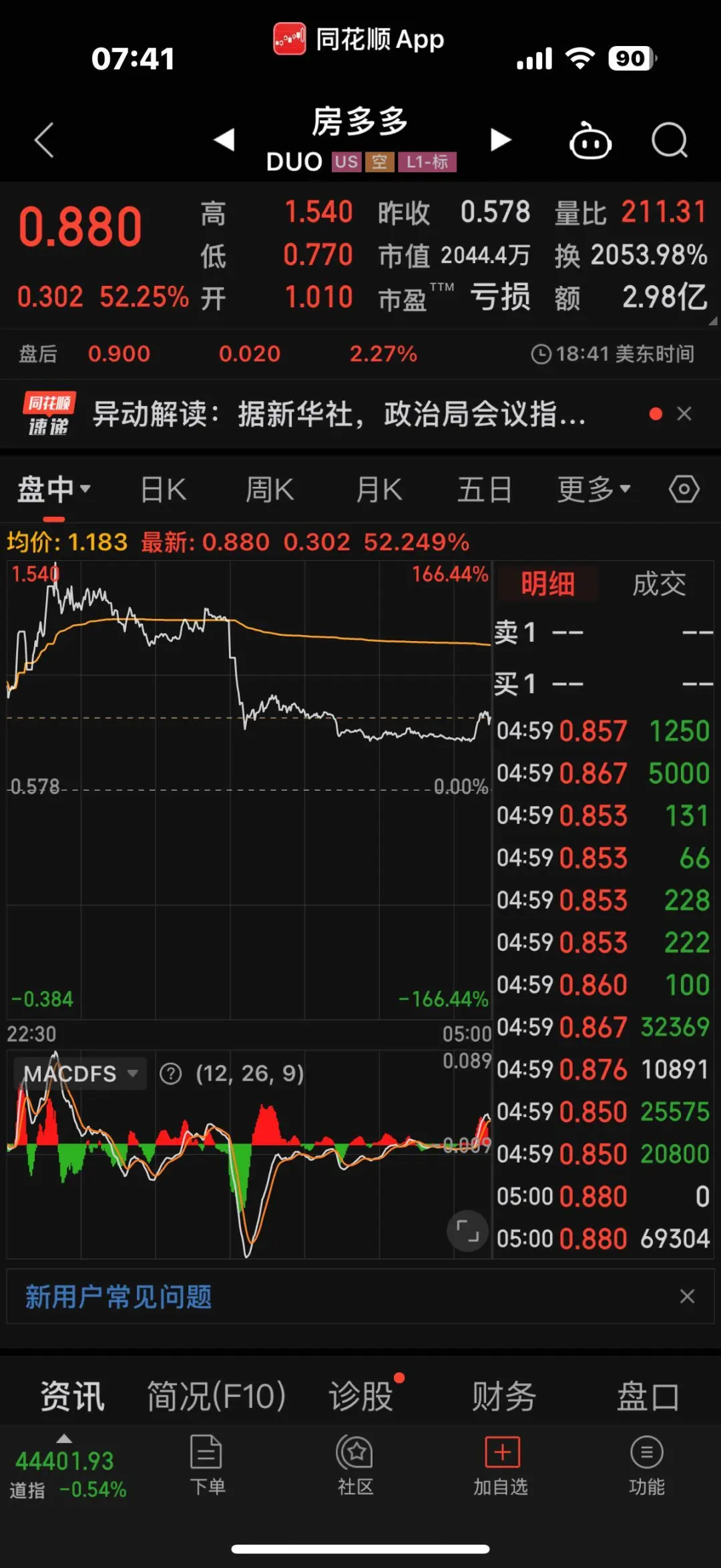Switch to the 周K chart tab
721x1568 pixels.
tap(270, 489)
